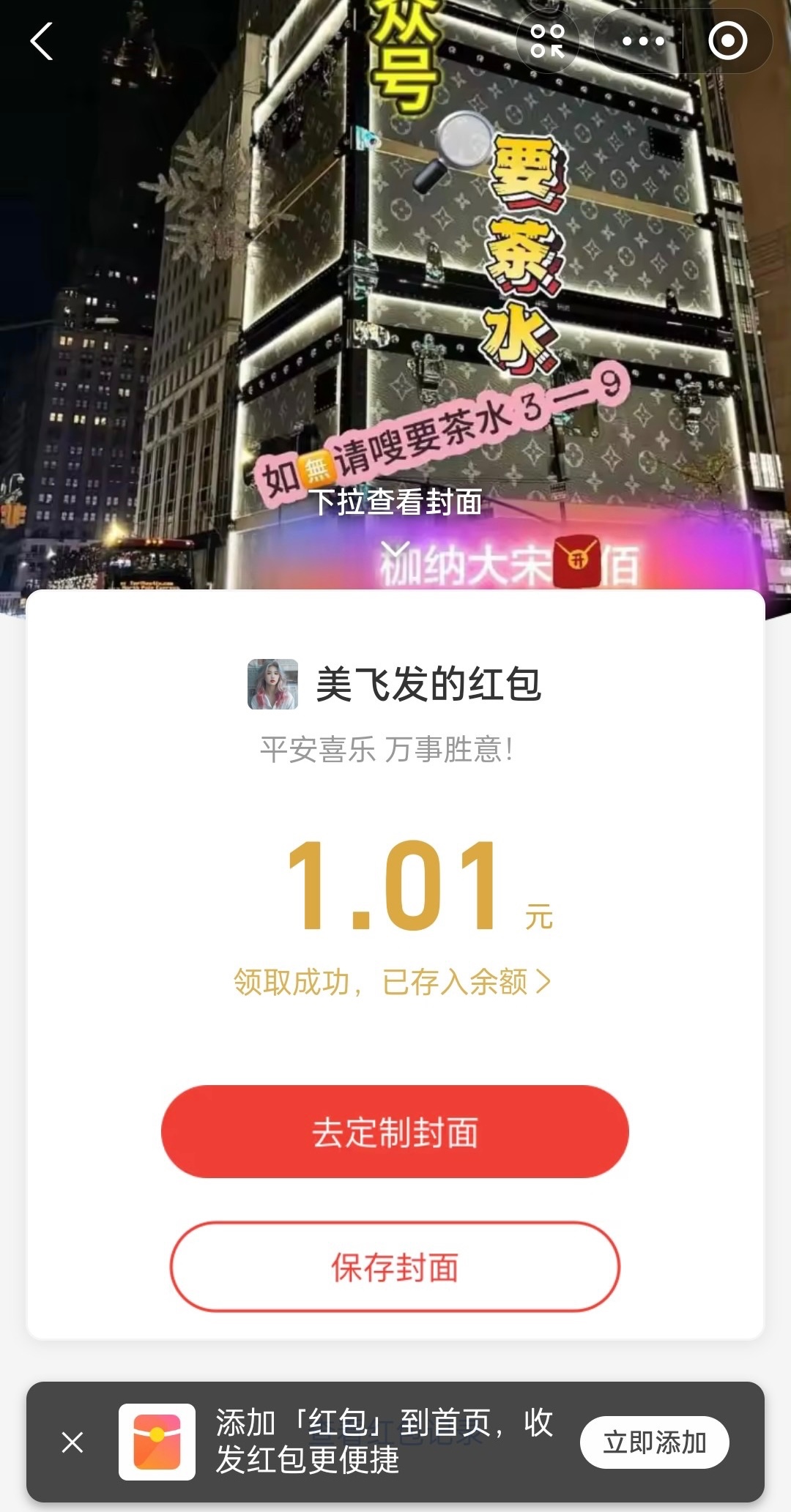Tap 立即添加 to add 红包 to home
This screenshot has height=1512, width=791.
pyautogui.click(x=654, y=1442)
